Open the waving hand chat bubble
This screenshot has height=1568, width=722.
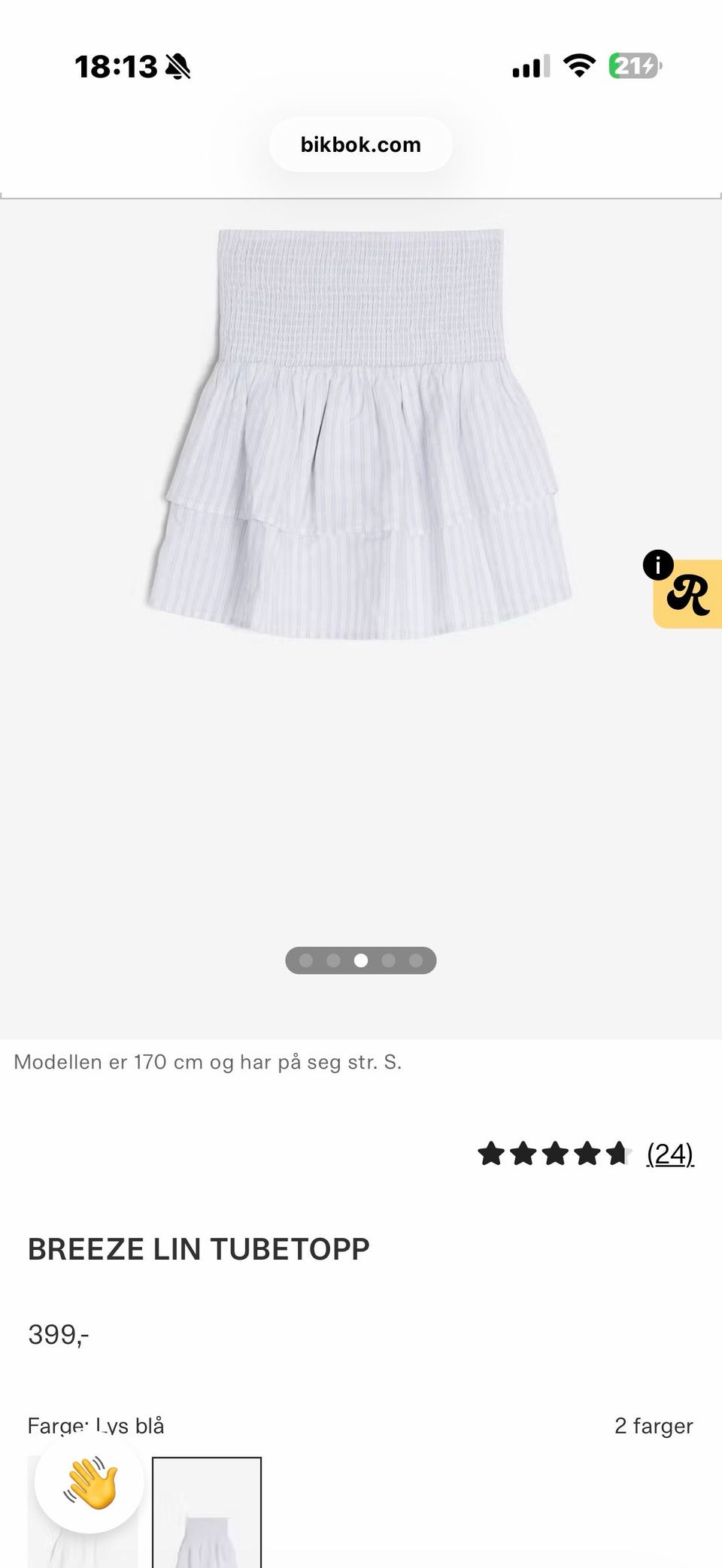(x=89, y=1482)
